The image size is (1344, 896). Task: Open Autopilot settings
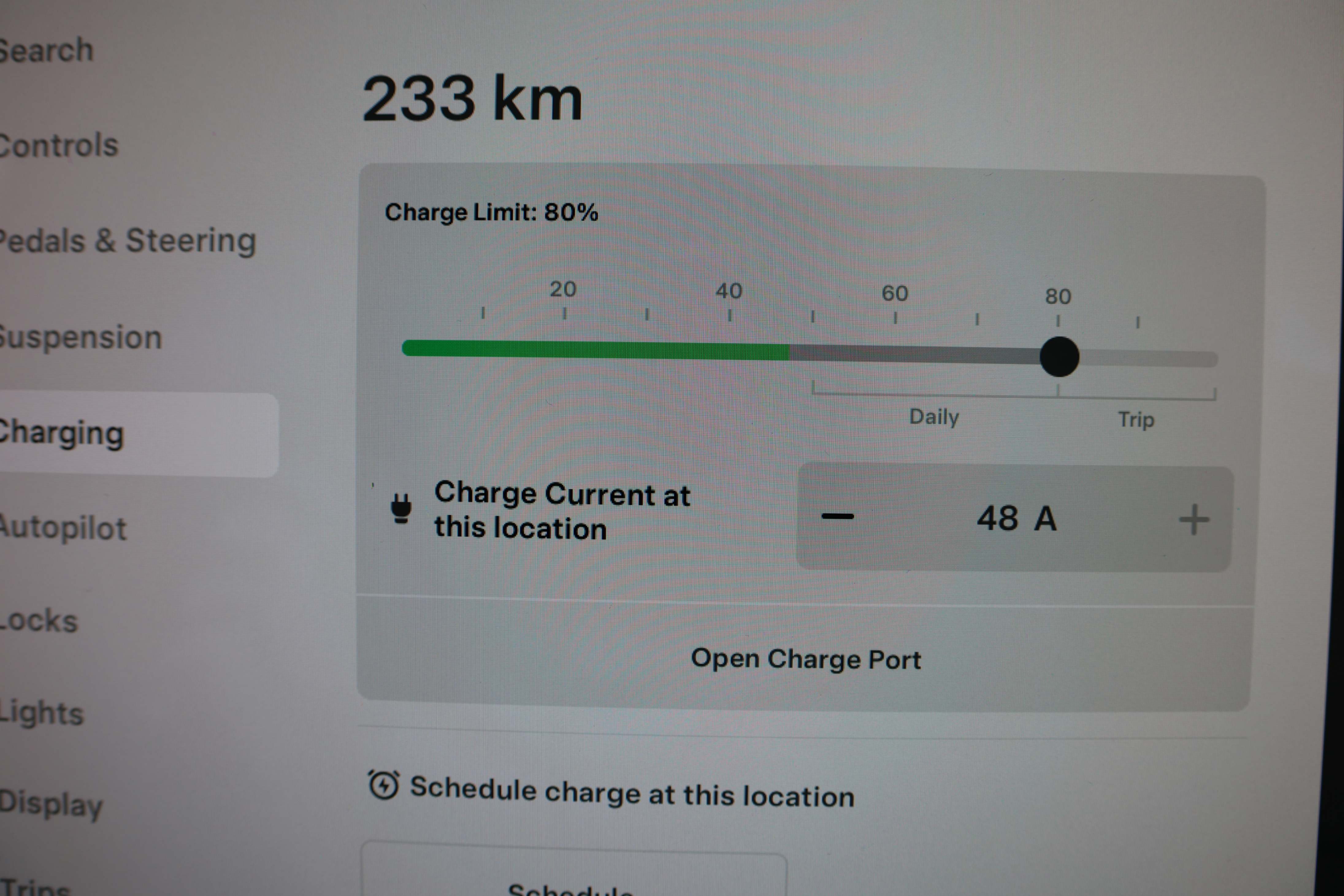(63, 528)
